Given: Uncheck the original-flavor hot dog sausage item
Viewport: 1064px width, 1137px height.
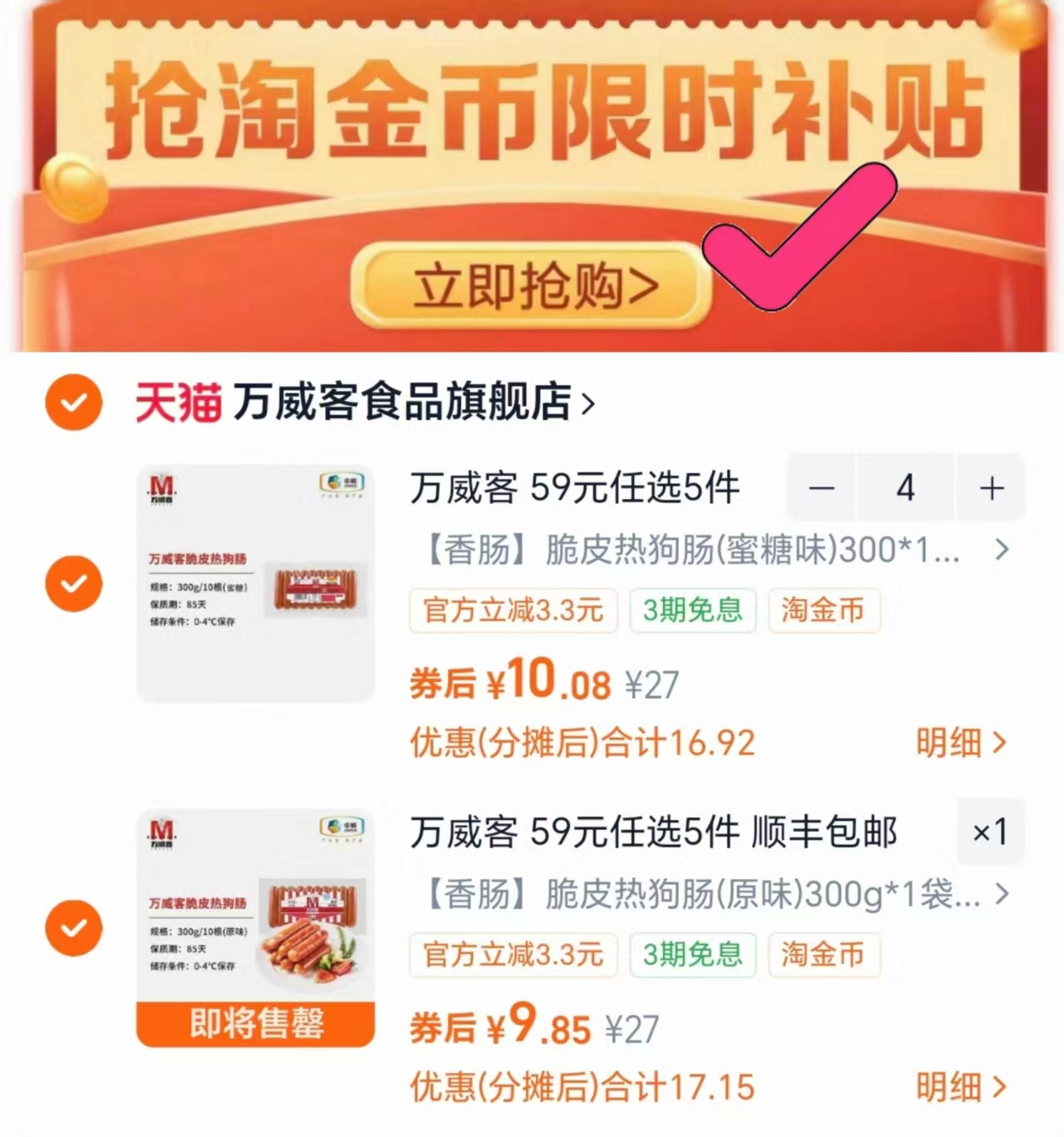Looking at the screenshot, I should tap(73, 927).
